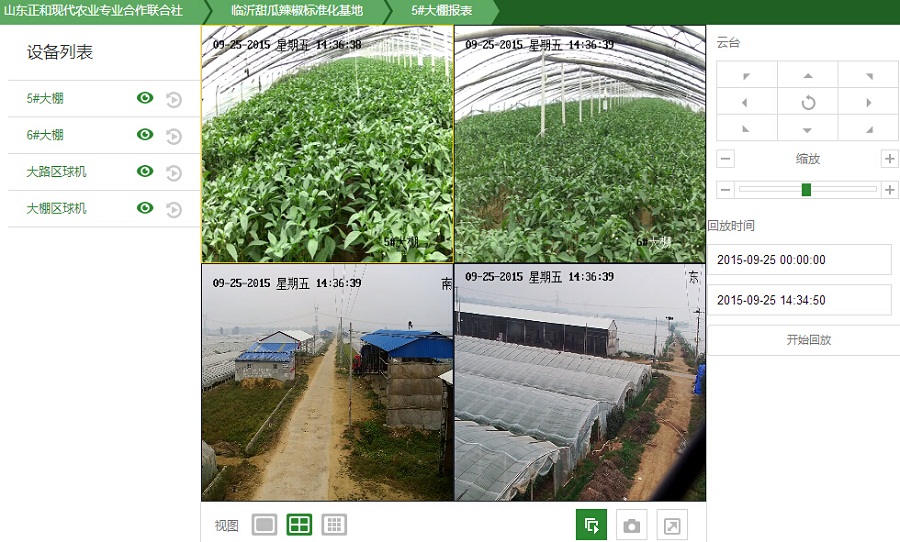Open fullscreen expand icon
Image resolution: width=900 pixels, height=542 pixels.
point(673,525)
